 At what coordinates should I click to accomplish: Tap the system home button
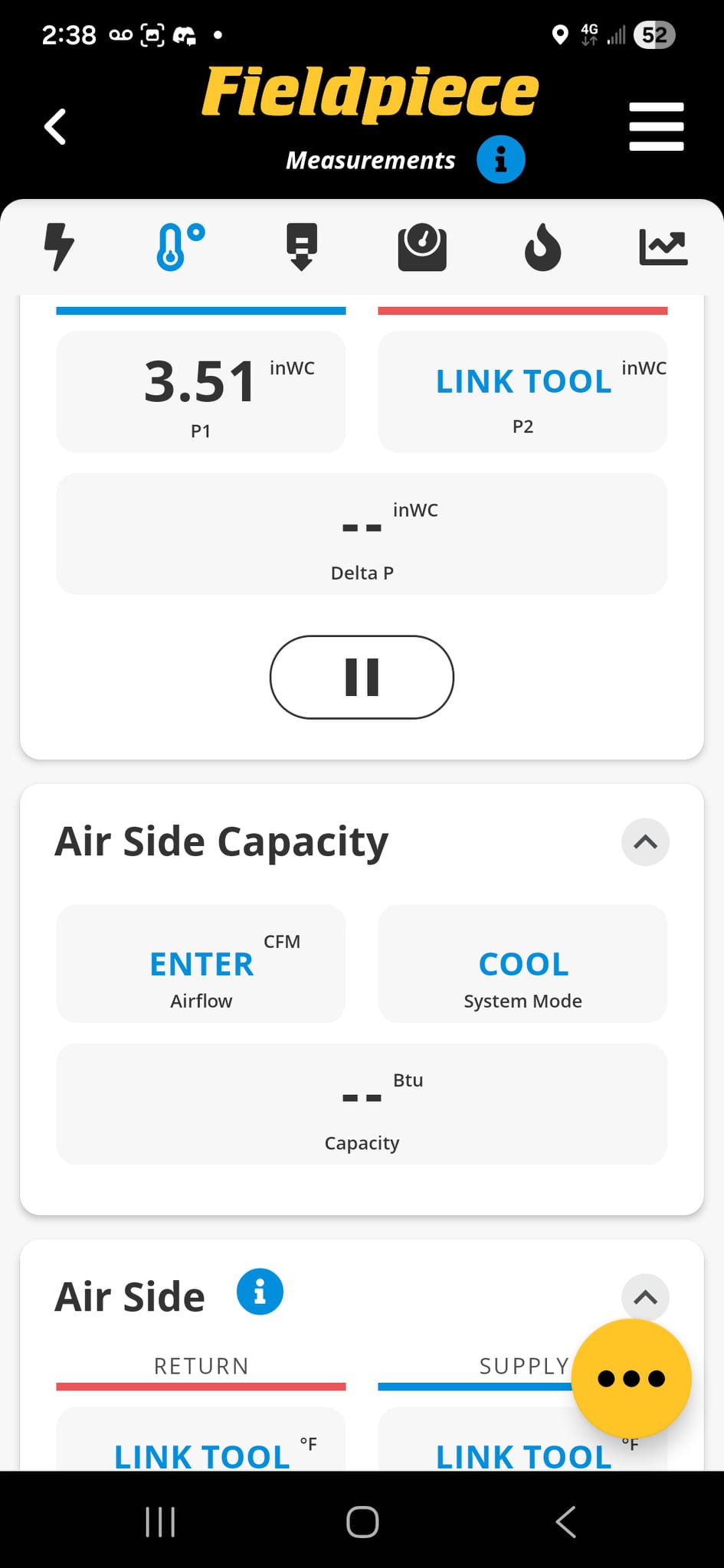tap(362, 1521)
